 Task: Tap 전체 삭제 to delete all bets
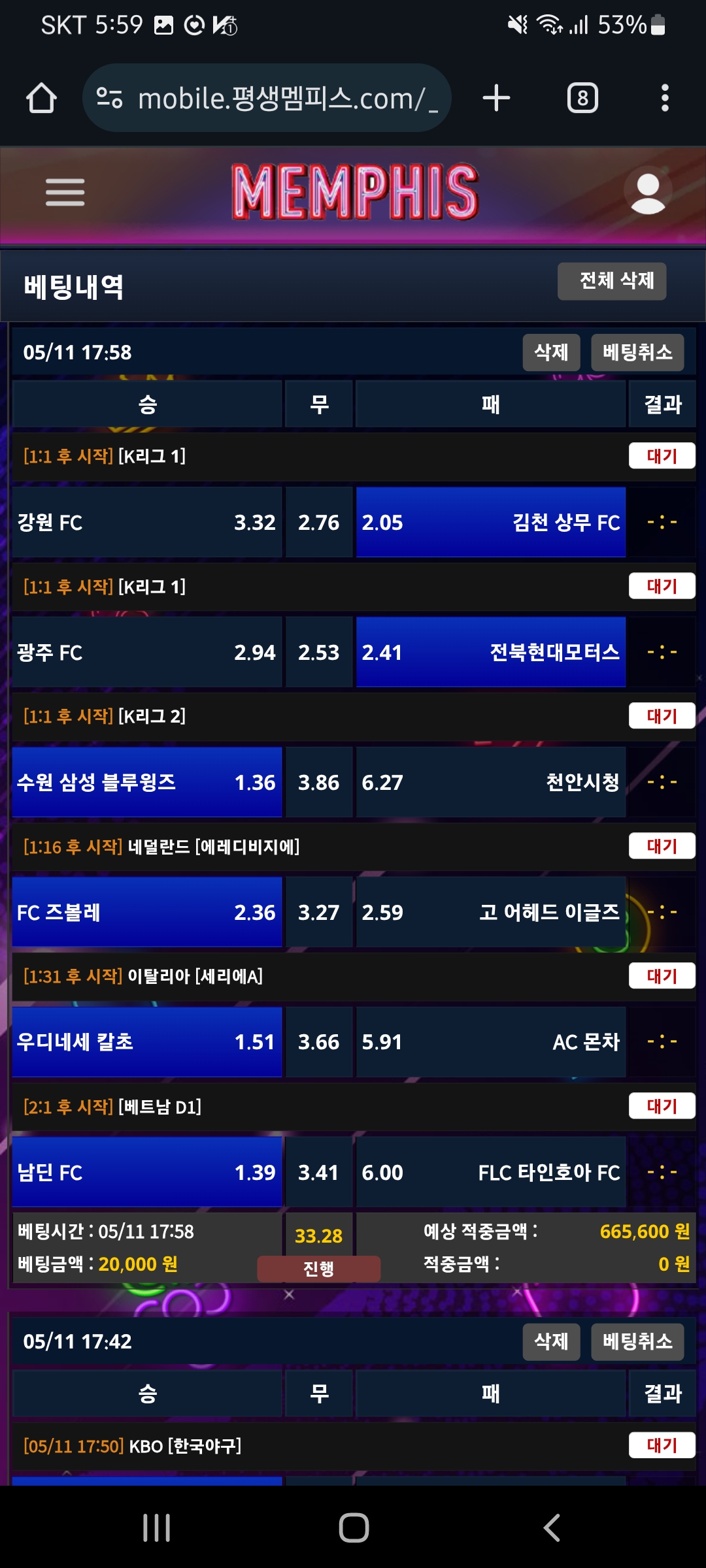(612, 282)
